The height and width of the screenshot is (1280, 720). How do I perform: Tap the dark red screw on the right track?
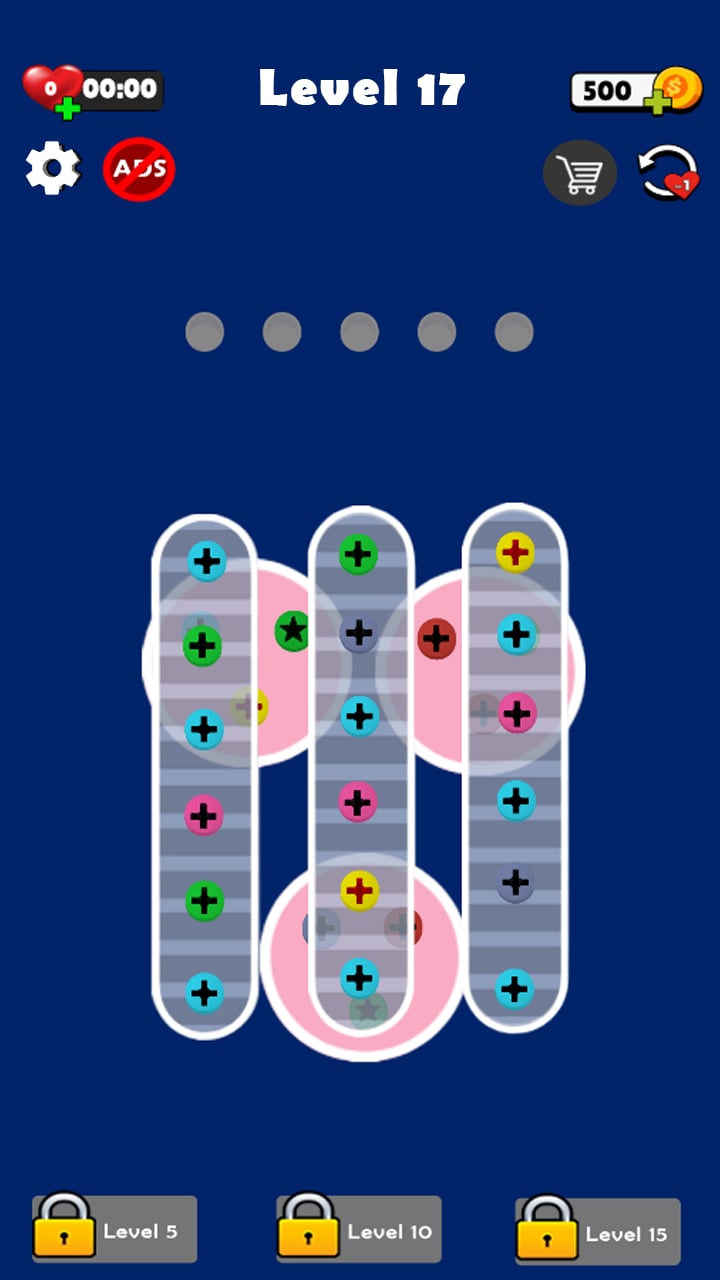tap(434, 637)
